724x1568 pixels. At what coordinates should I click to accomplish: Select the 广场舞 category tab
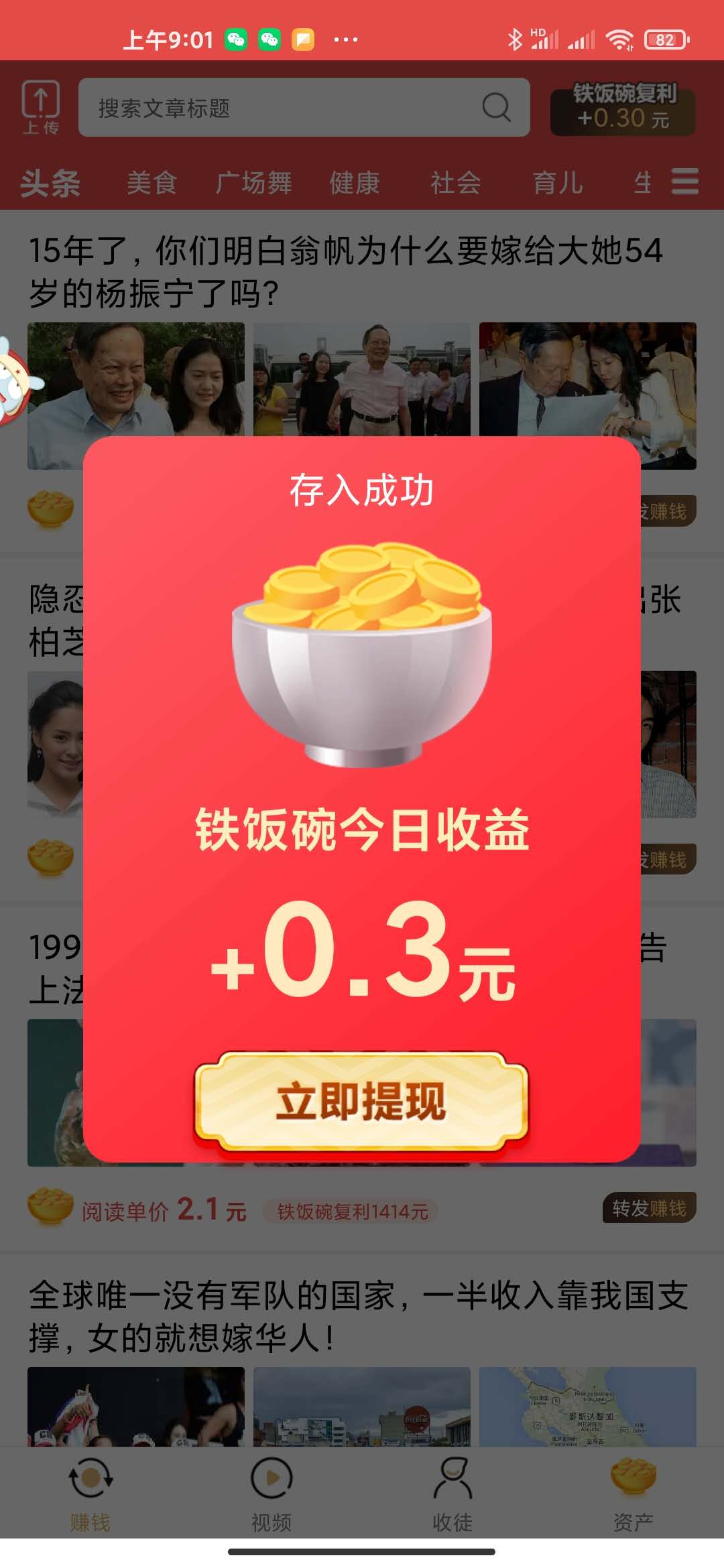click(x=253, y=182)
